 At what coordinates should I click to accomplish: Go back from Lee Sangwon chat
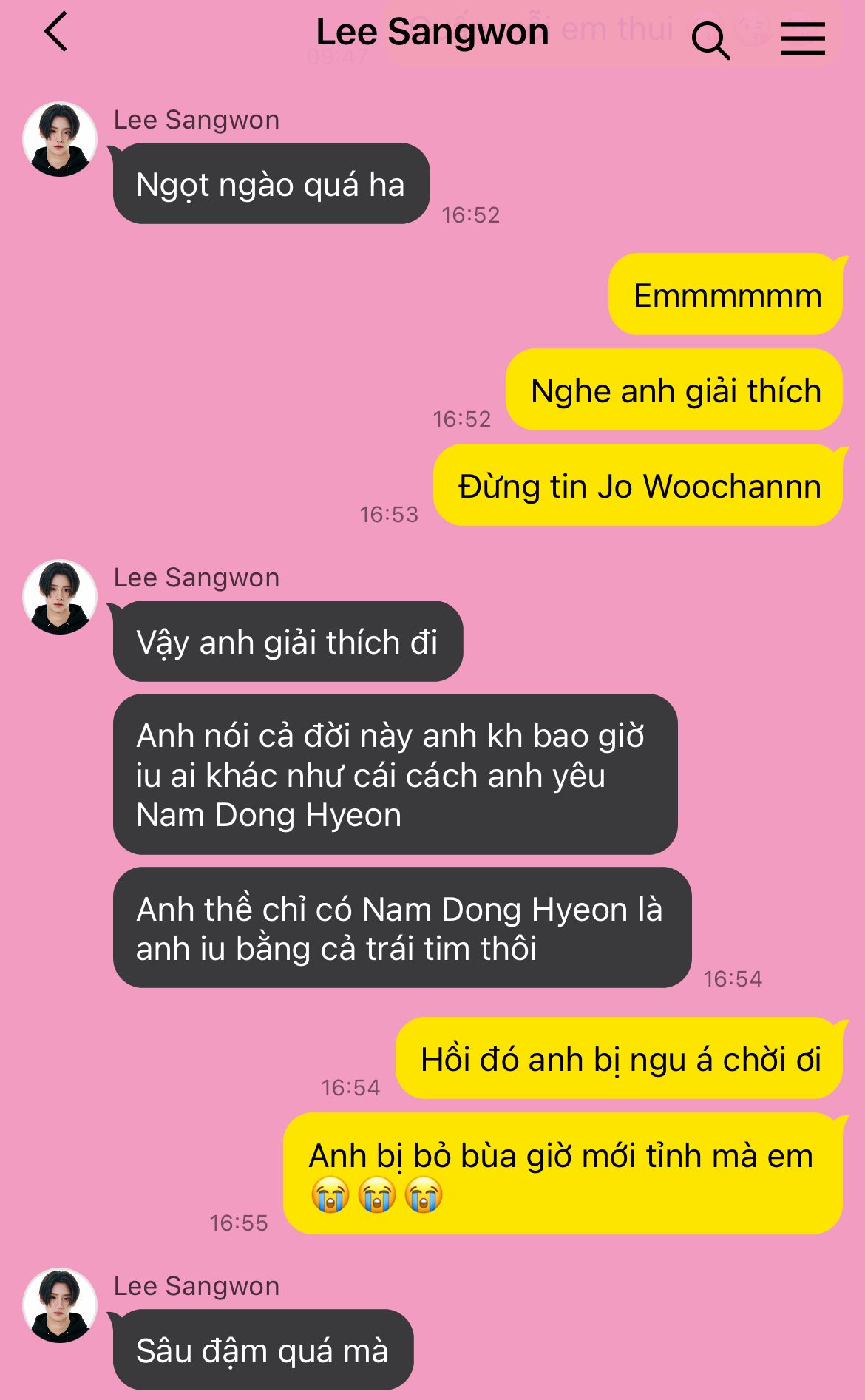(56, 33)
